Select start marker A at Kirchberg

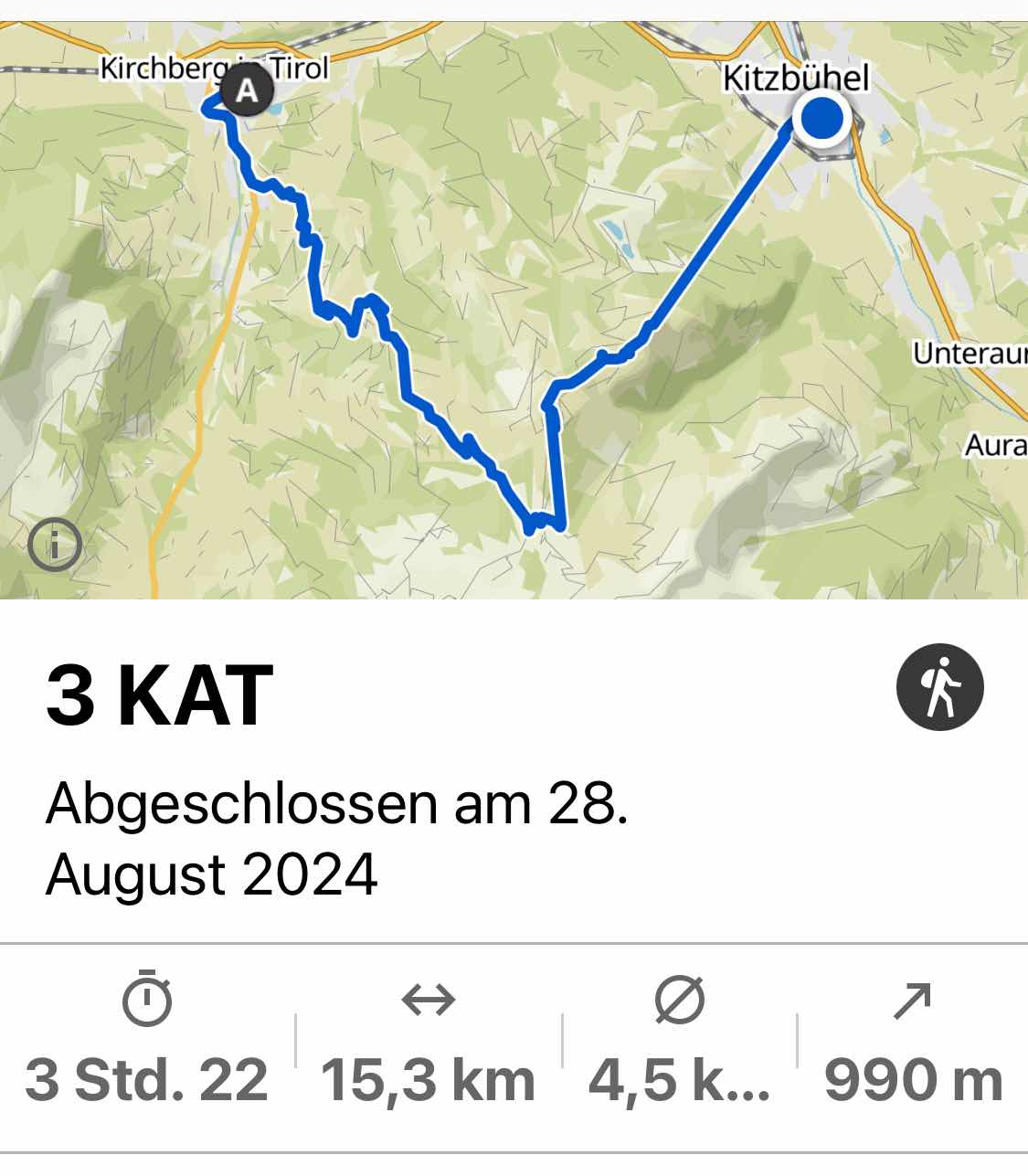pyautogui.click(x=247, y=92)
